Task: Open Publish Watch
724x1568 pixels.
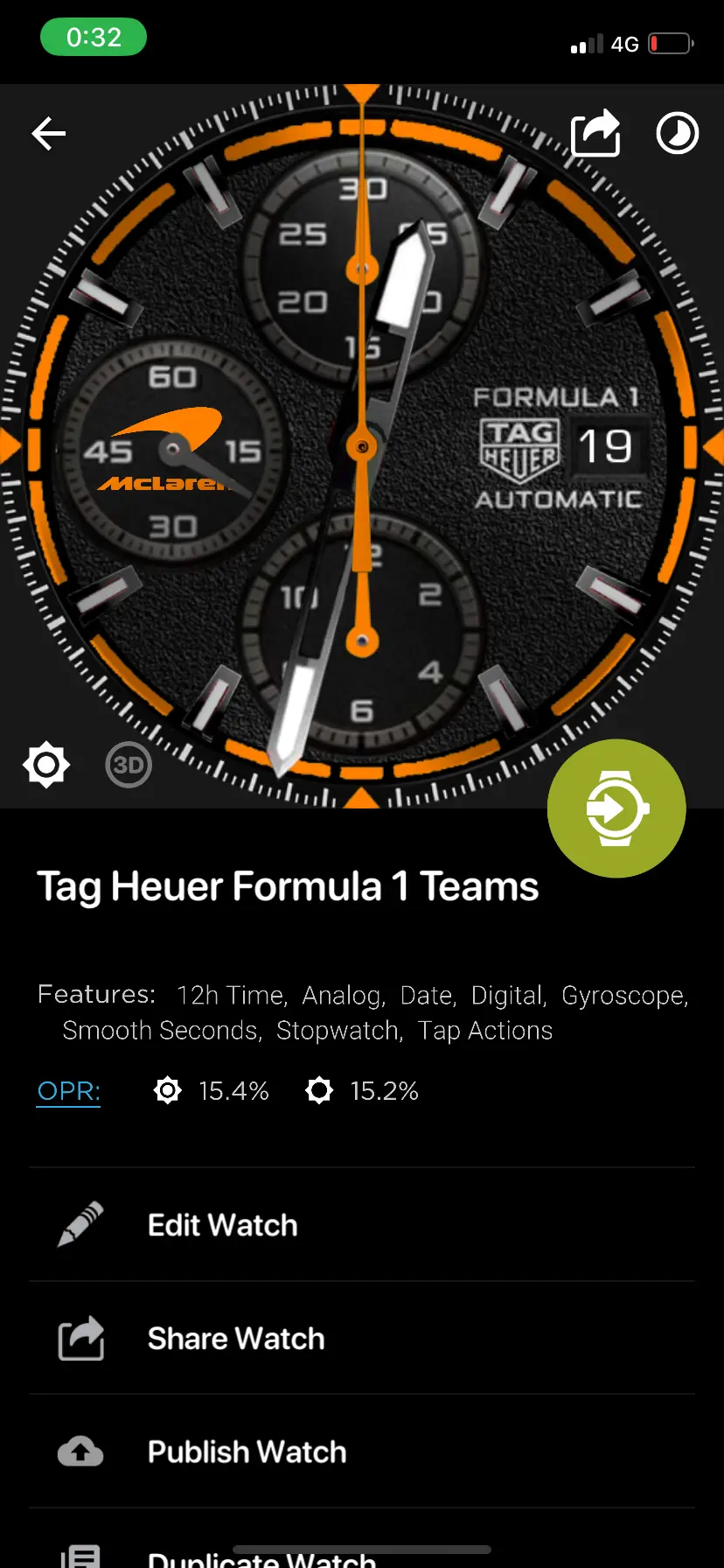Action: point(362,1452)
